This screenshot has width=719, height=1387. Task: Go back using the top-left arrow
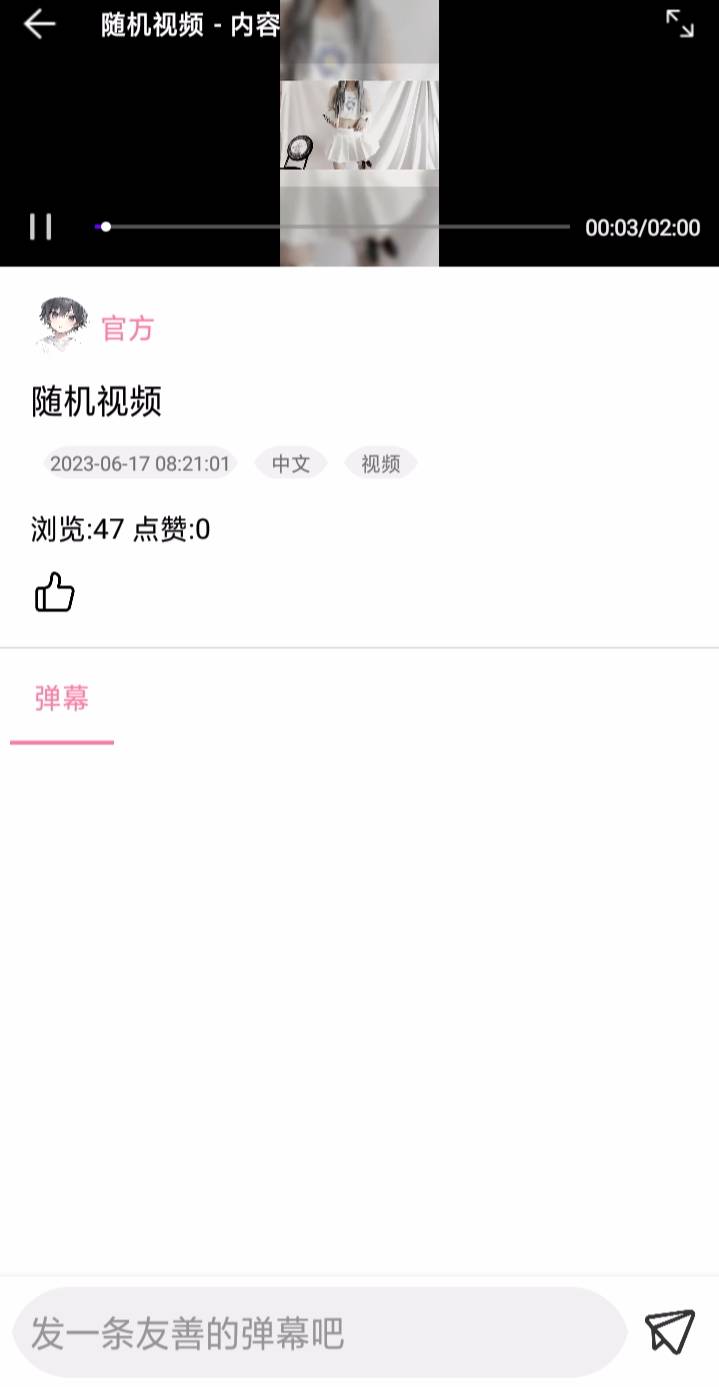point(39,25)
